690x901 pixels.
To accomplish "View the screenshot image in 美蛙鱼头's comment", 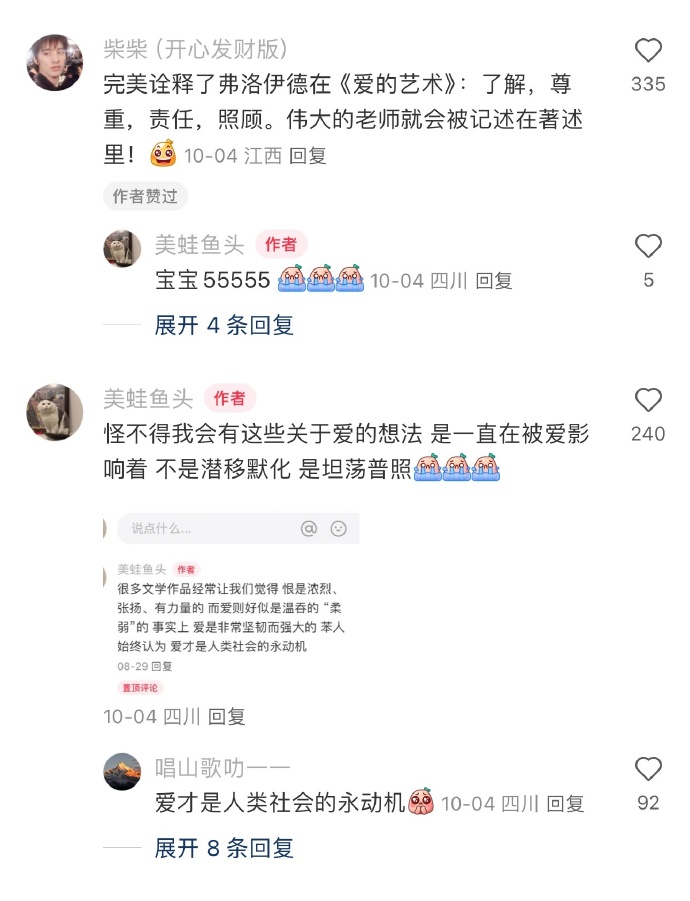I will pyautogui.click(x=232, y=605).
